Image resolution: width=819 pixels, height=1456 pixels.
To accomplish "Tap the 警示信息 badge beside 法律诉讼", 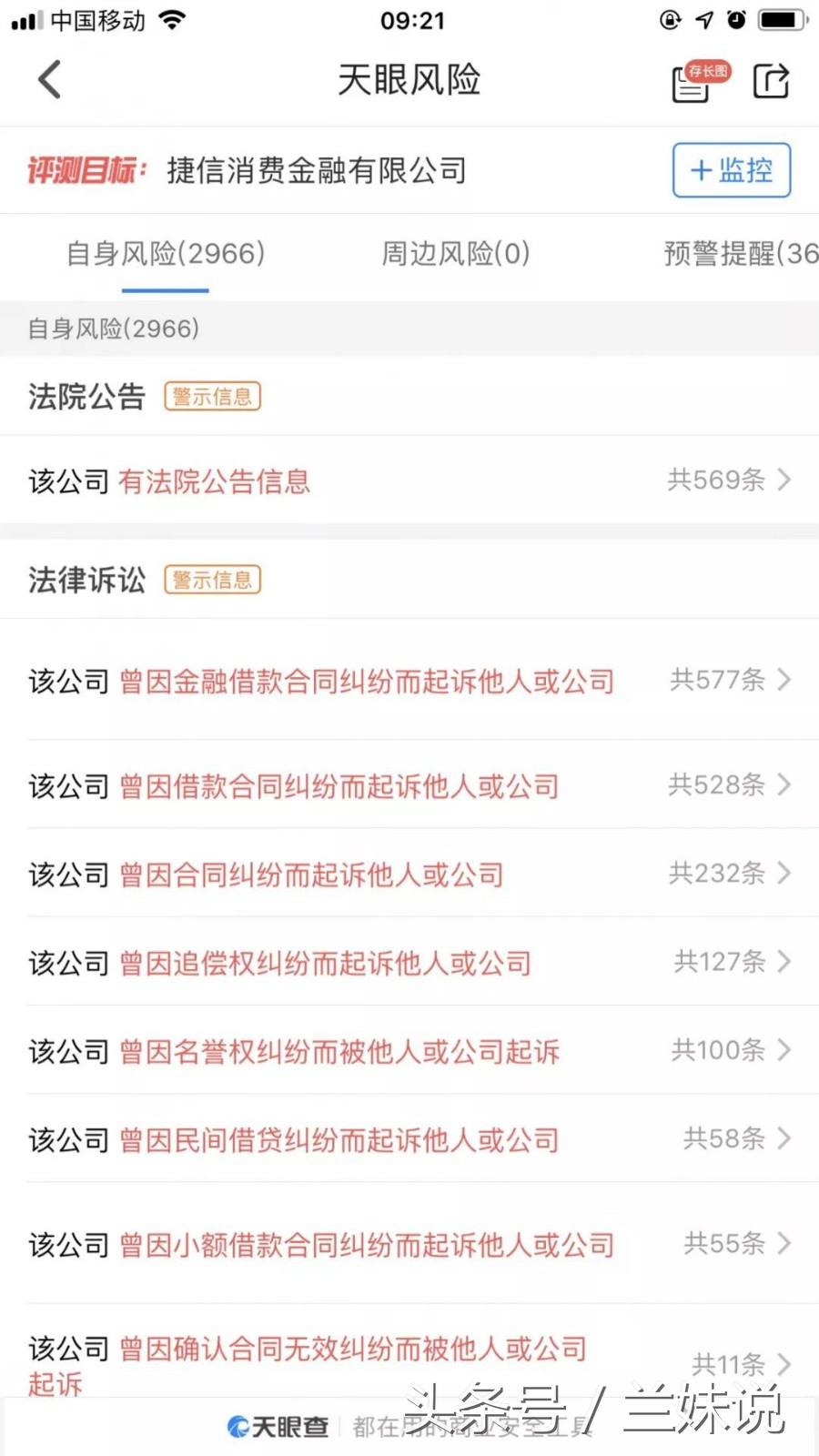I will (x=212, y=579).
